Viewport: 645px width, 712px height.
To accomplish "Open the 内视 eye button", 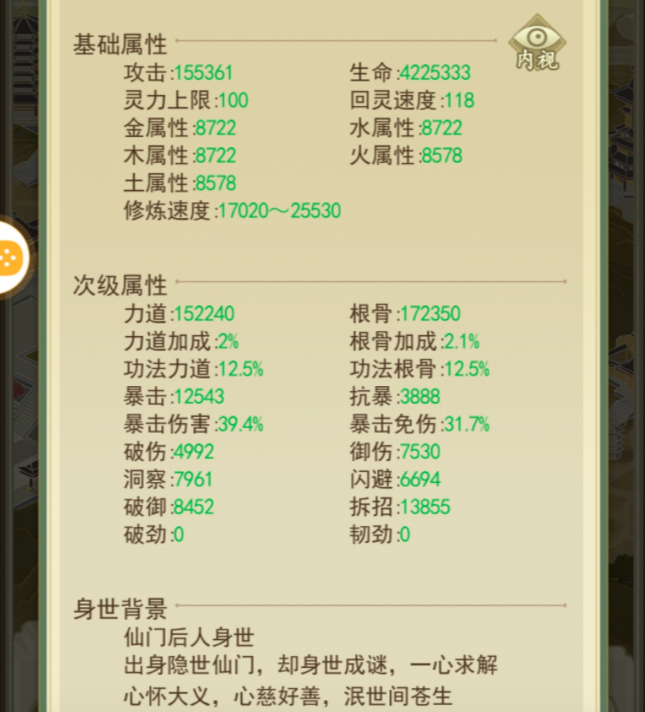I will click(x=537, y=46).
